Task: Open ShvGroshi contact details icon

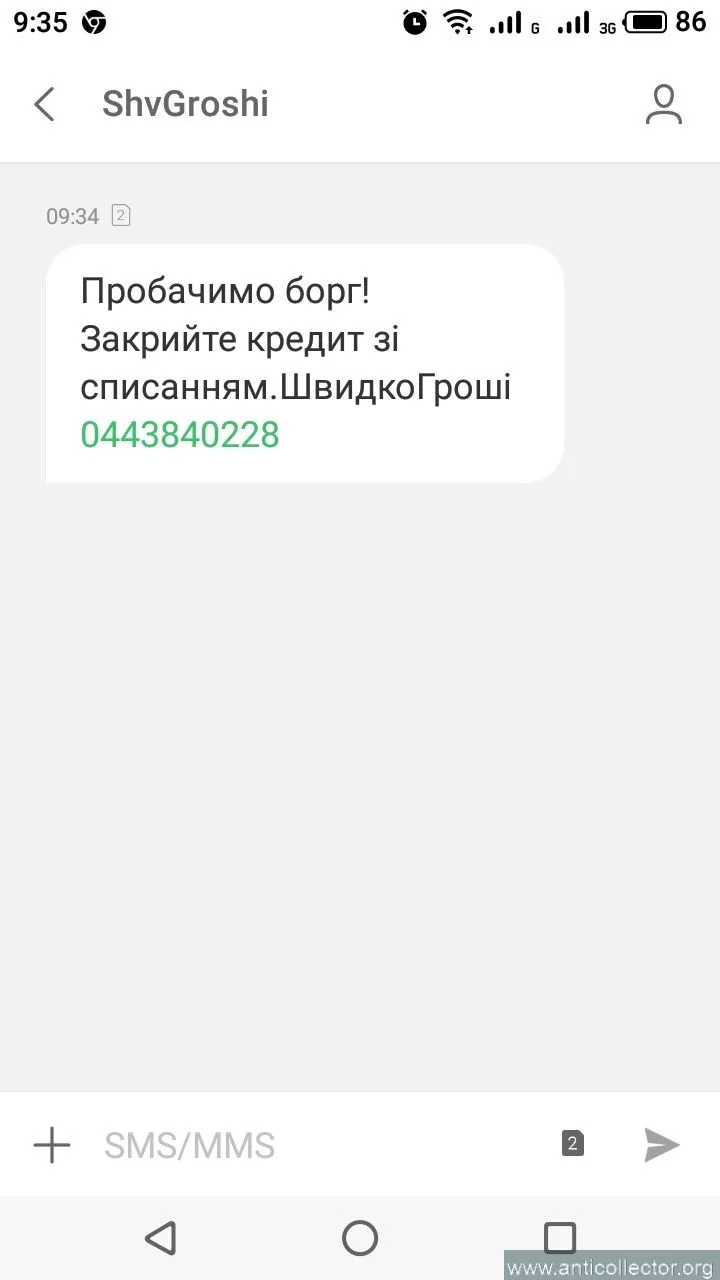Action: (663, 104)
